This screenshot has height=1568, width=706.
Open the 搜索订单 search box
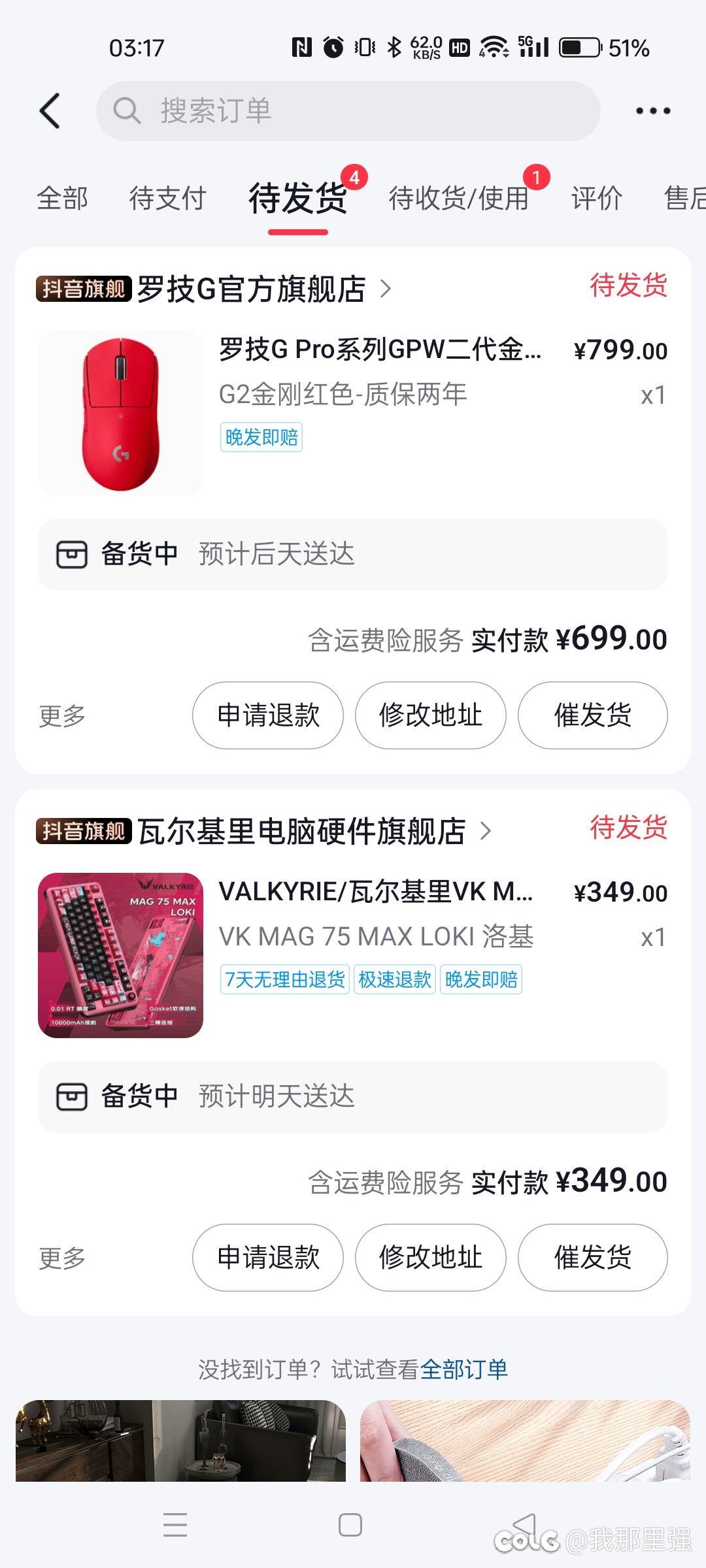coord(348,110)
